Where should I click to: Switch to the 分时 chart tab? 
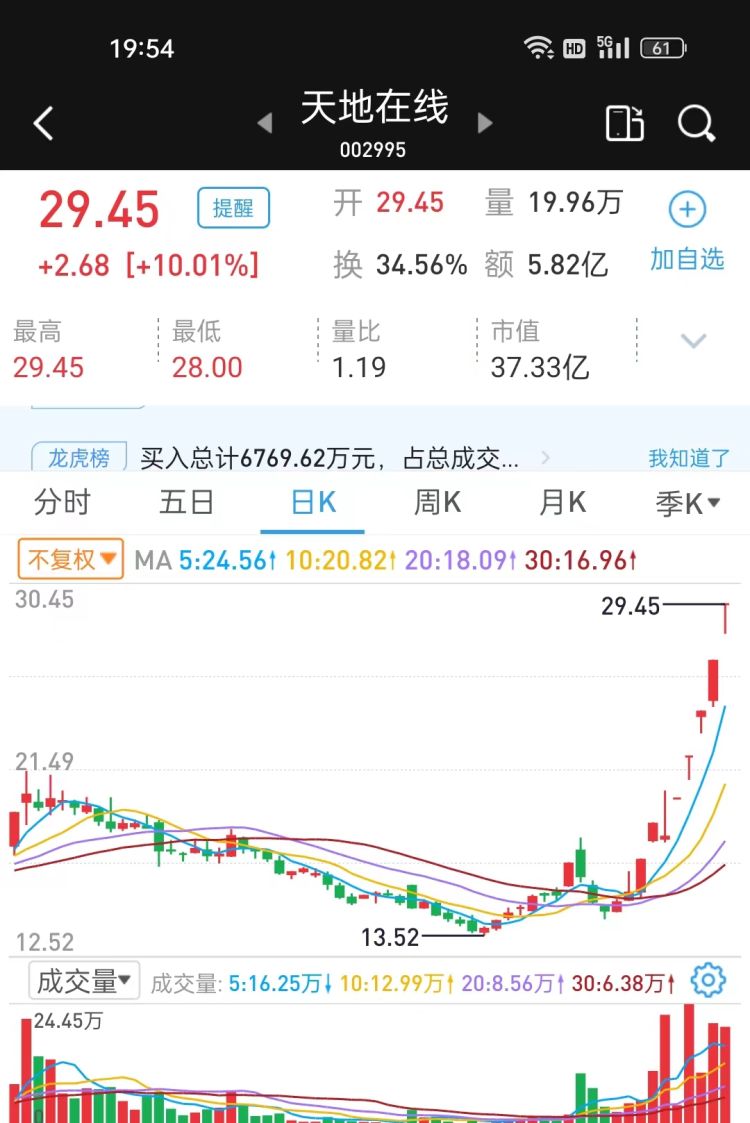(62, 502)
